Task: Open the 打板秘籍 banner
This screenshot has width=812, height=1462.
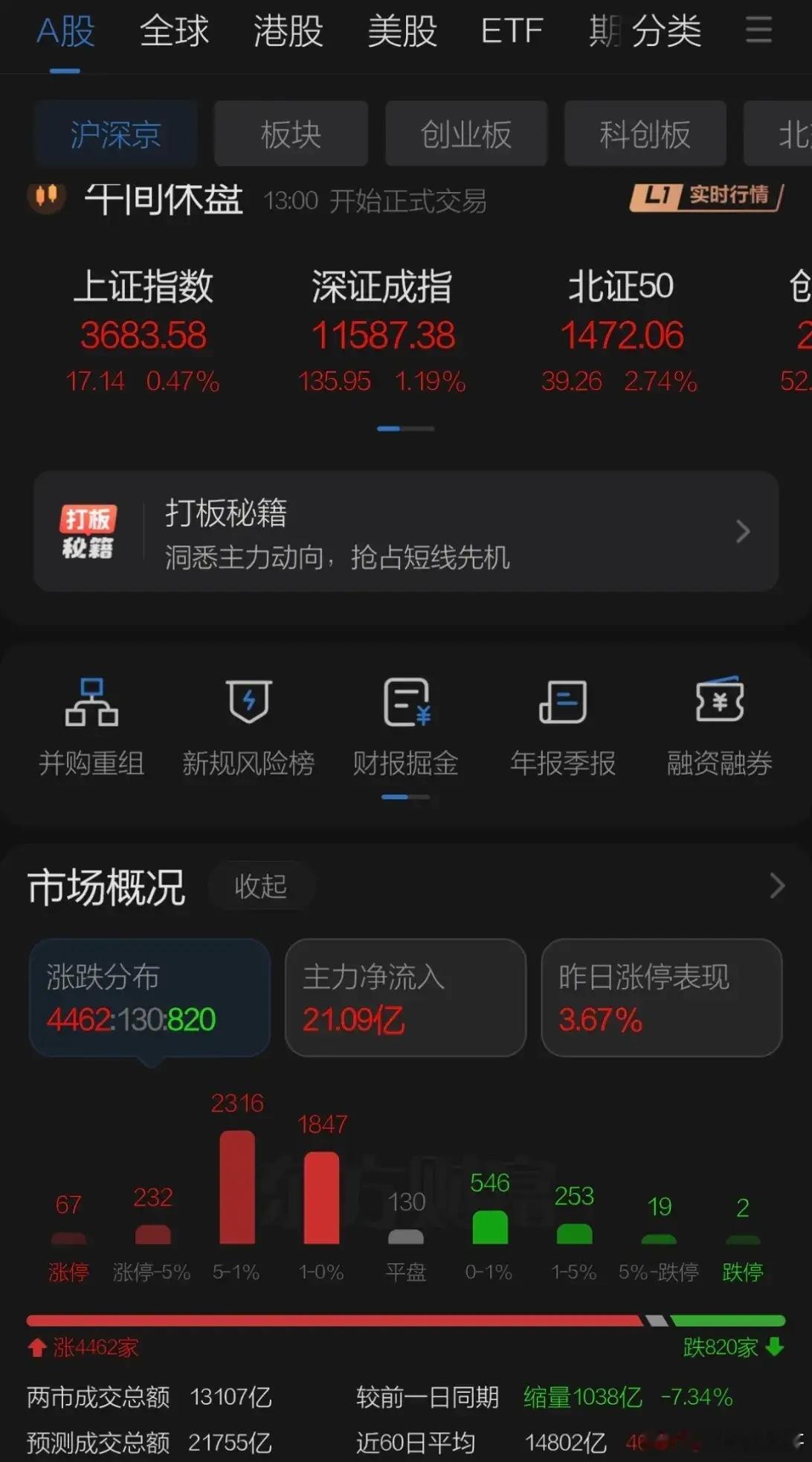Action: (406, 531)
